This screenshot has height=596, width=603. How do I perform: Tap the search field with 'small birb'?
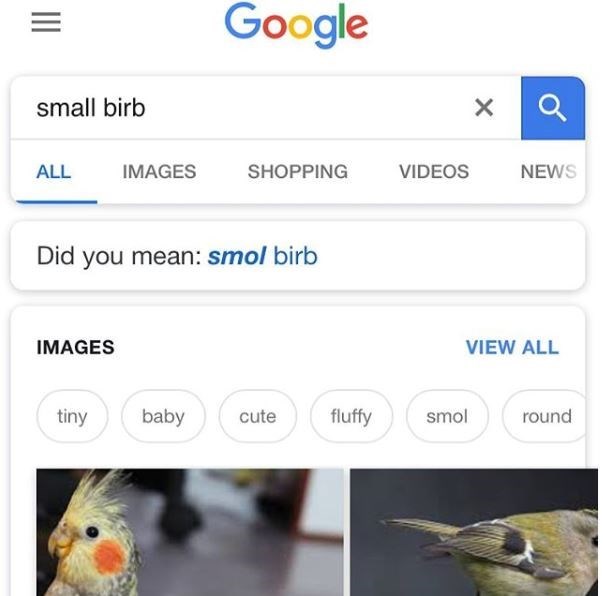(x=240, y=108)
